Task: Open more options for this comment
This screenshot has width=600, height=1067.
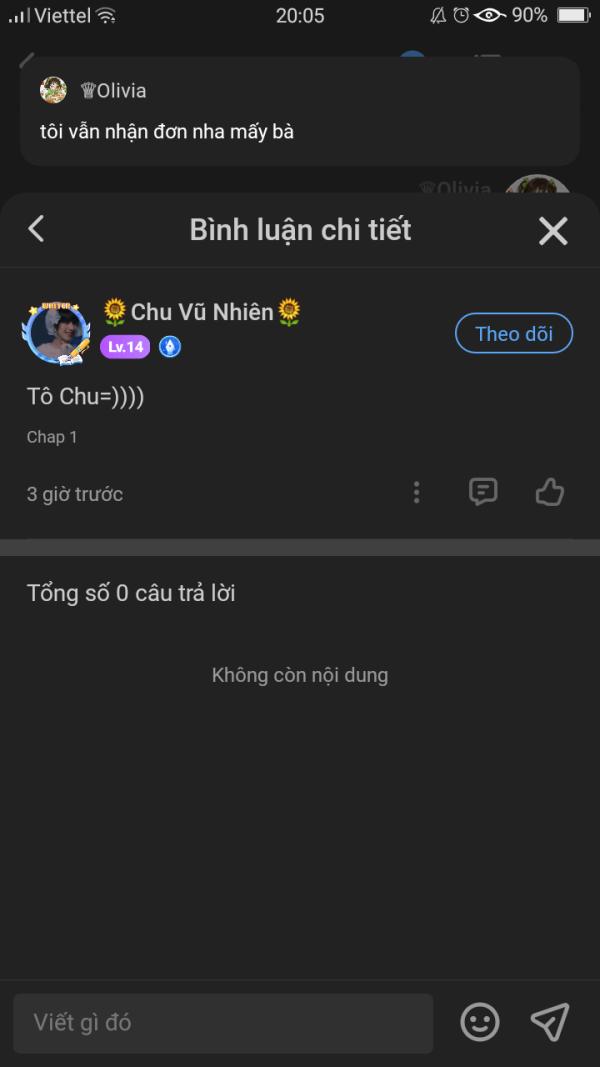Action: tap(416, 492)
